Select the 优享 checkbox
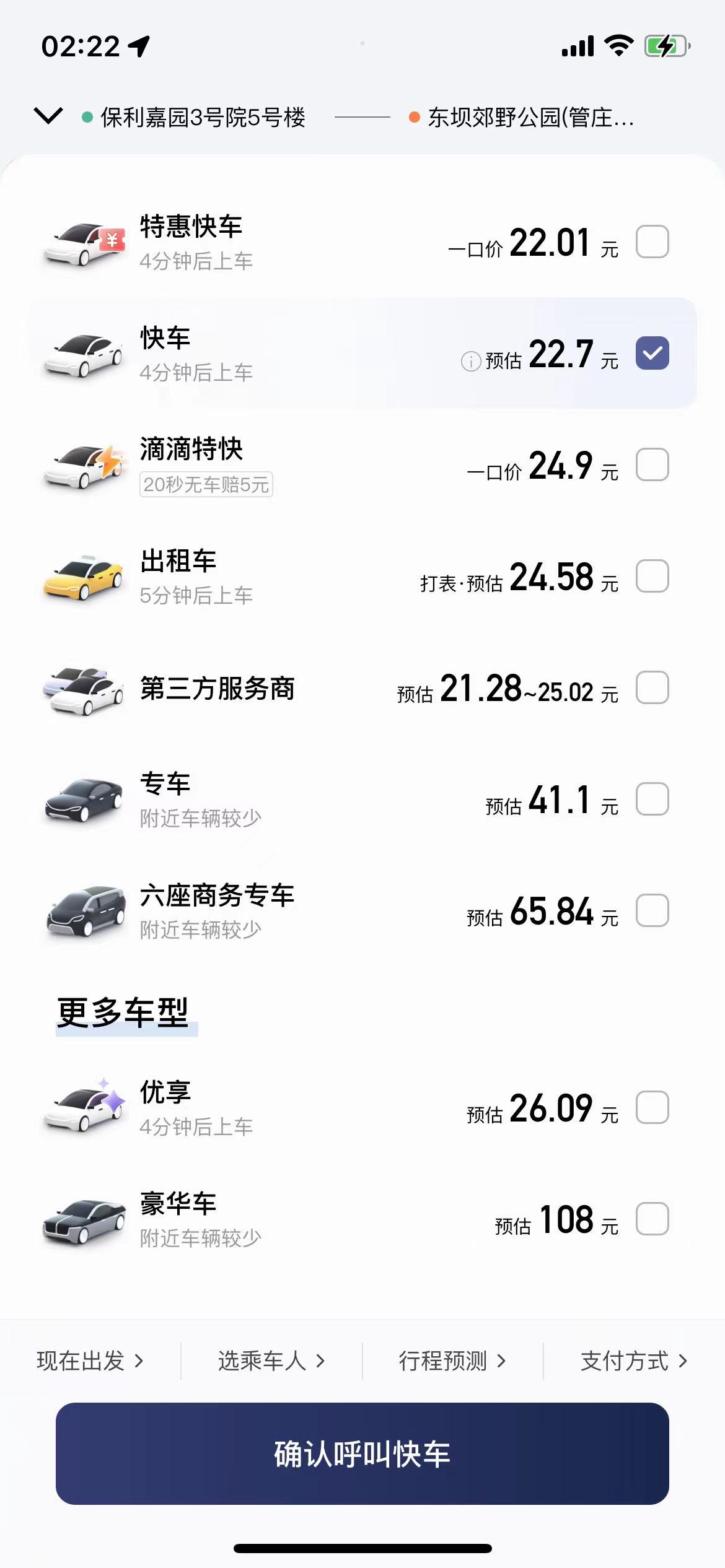The image size is (725, 1568). point(652,1107)
